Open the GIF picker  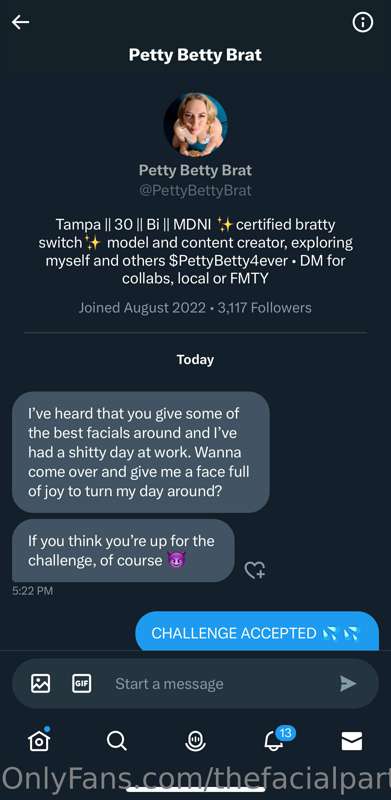[82, 683]
